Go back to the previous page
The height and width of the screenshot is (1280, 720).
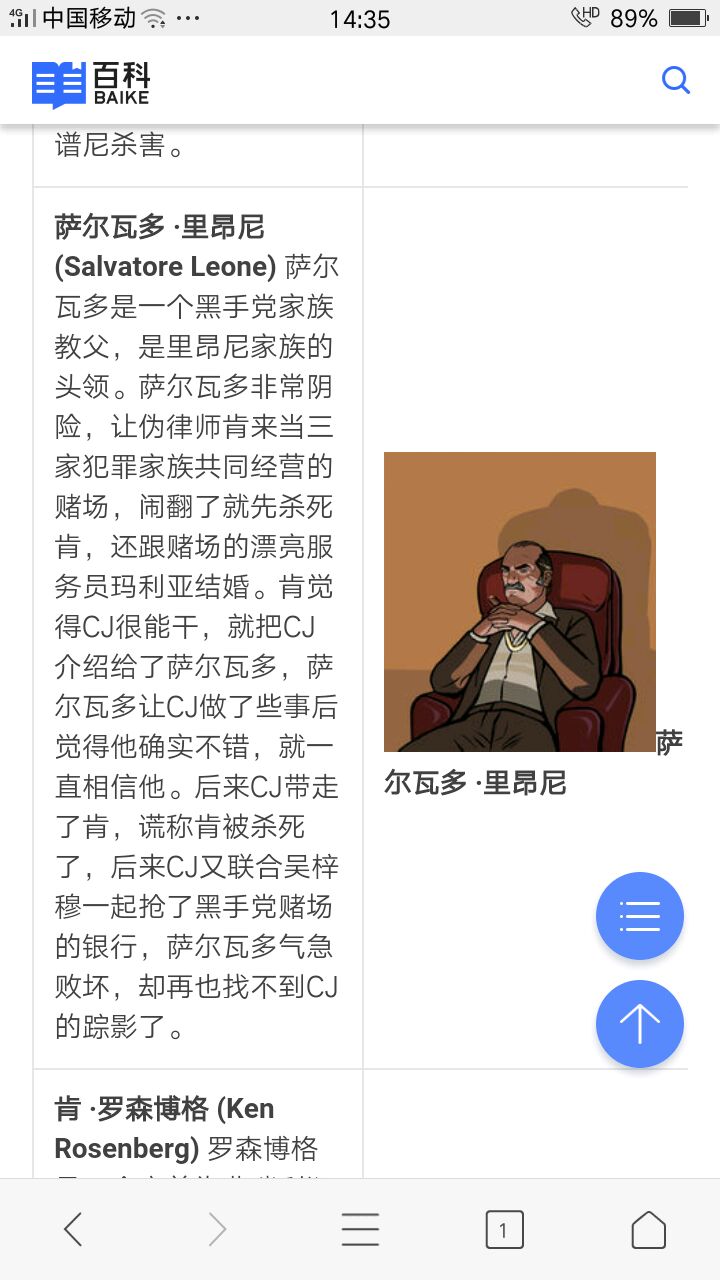tap(73, 1229)
